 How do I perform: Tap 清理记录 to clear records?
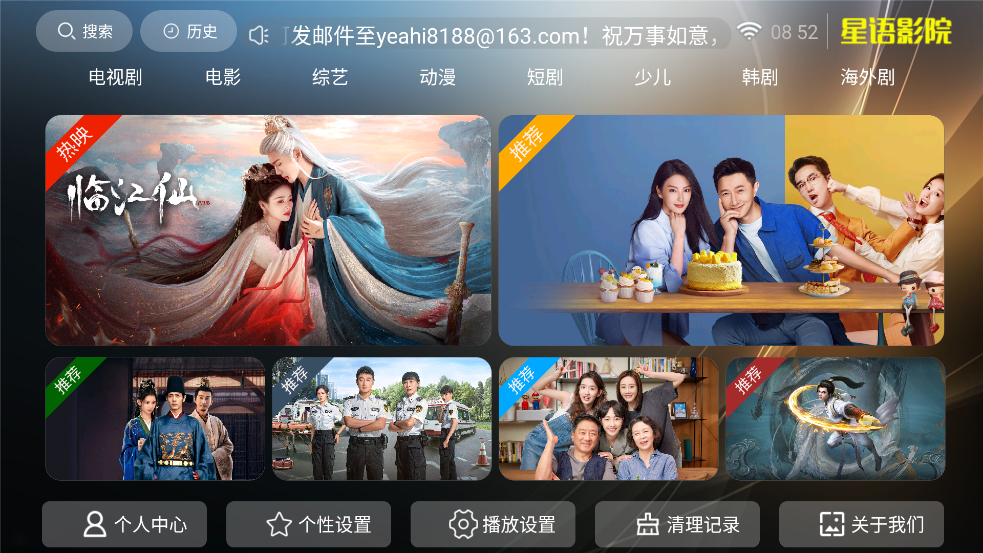coord(677,524)
